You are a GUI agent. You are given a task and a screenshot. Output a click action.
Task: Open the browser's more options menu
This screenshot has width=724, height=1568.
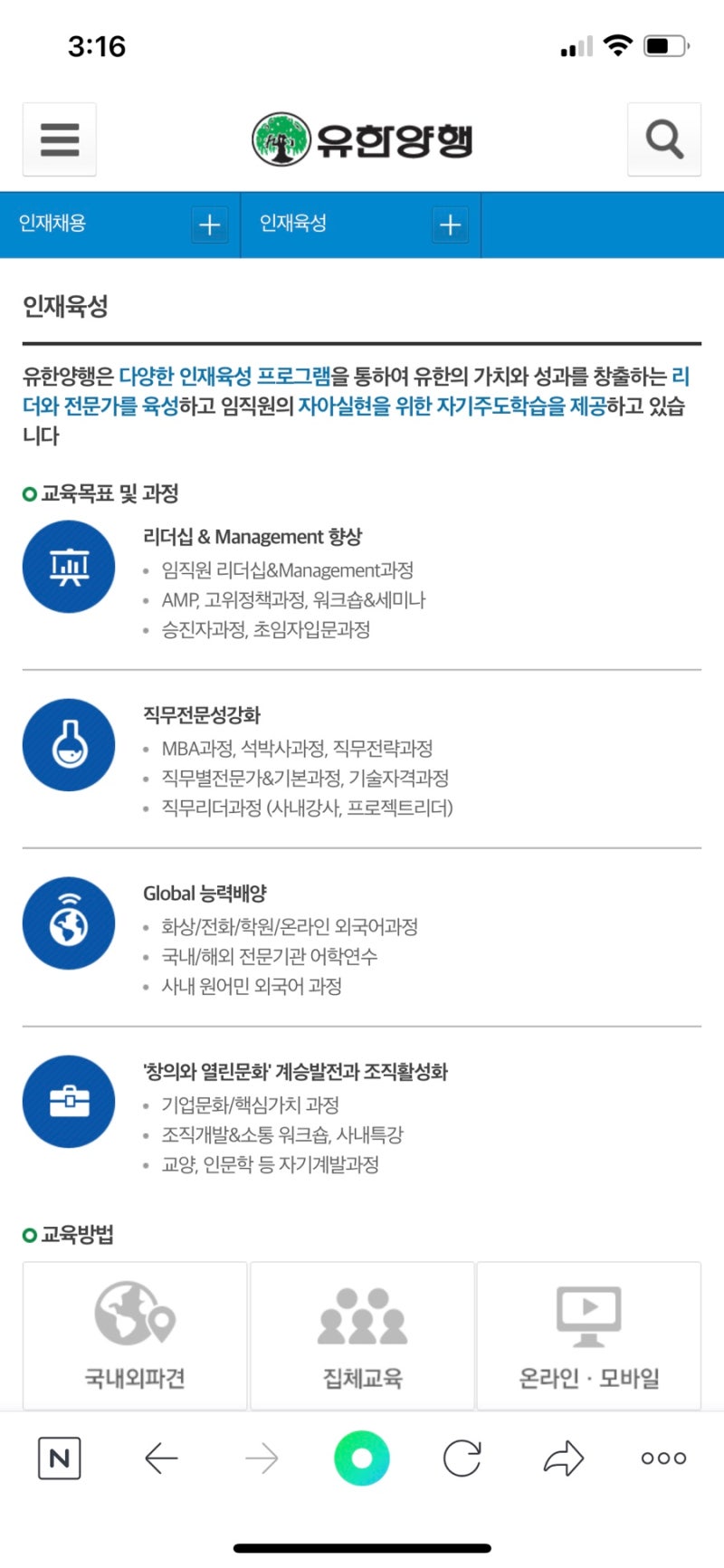663,1458
